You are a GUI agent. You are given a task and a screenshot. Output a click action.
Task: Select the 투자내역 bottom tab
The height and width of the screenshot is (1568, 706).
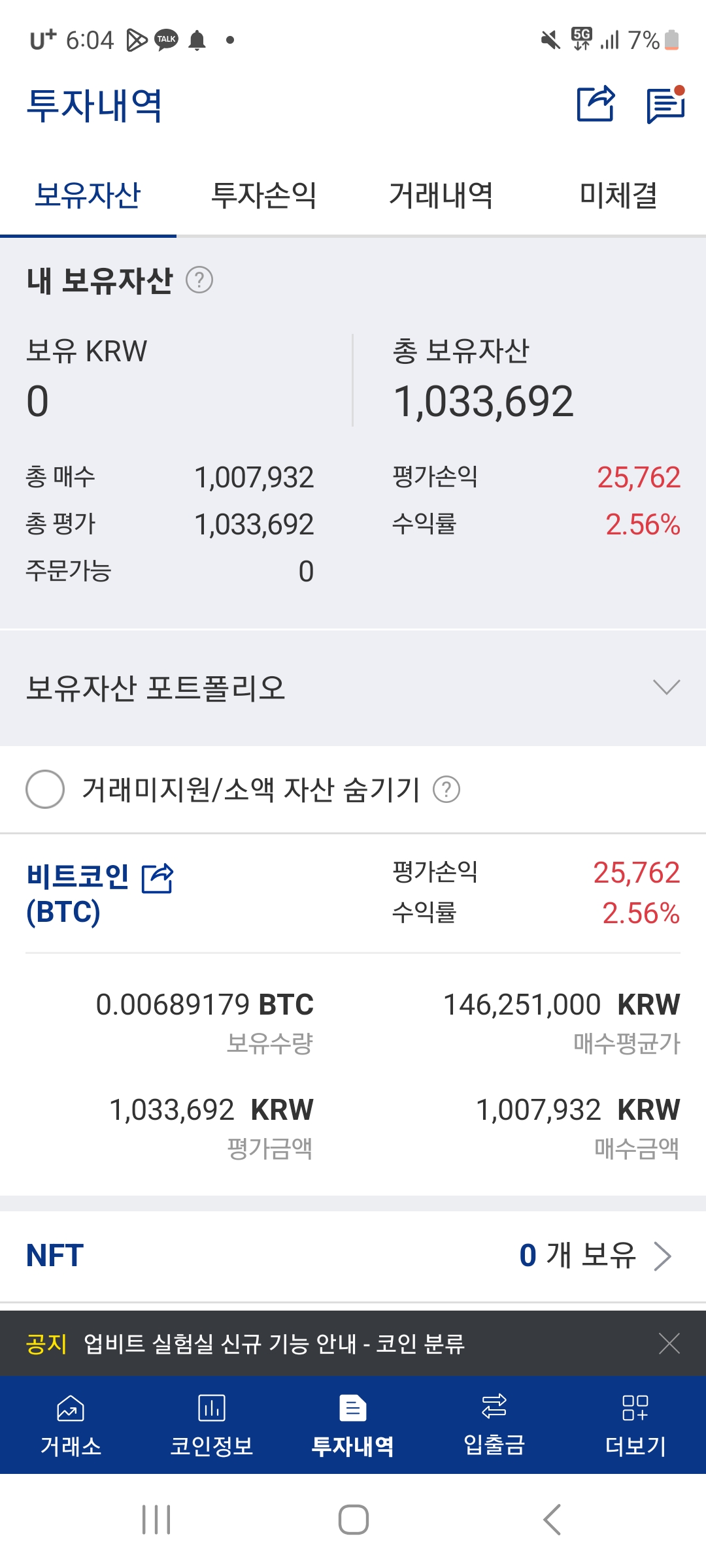353,1426
